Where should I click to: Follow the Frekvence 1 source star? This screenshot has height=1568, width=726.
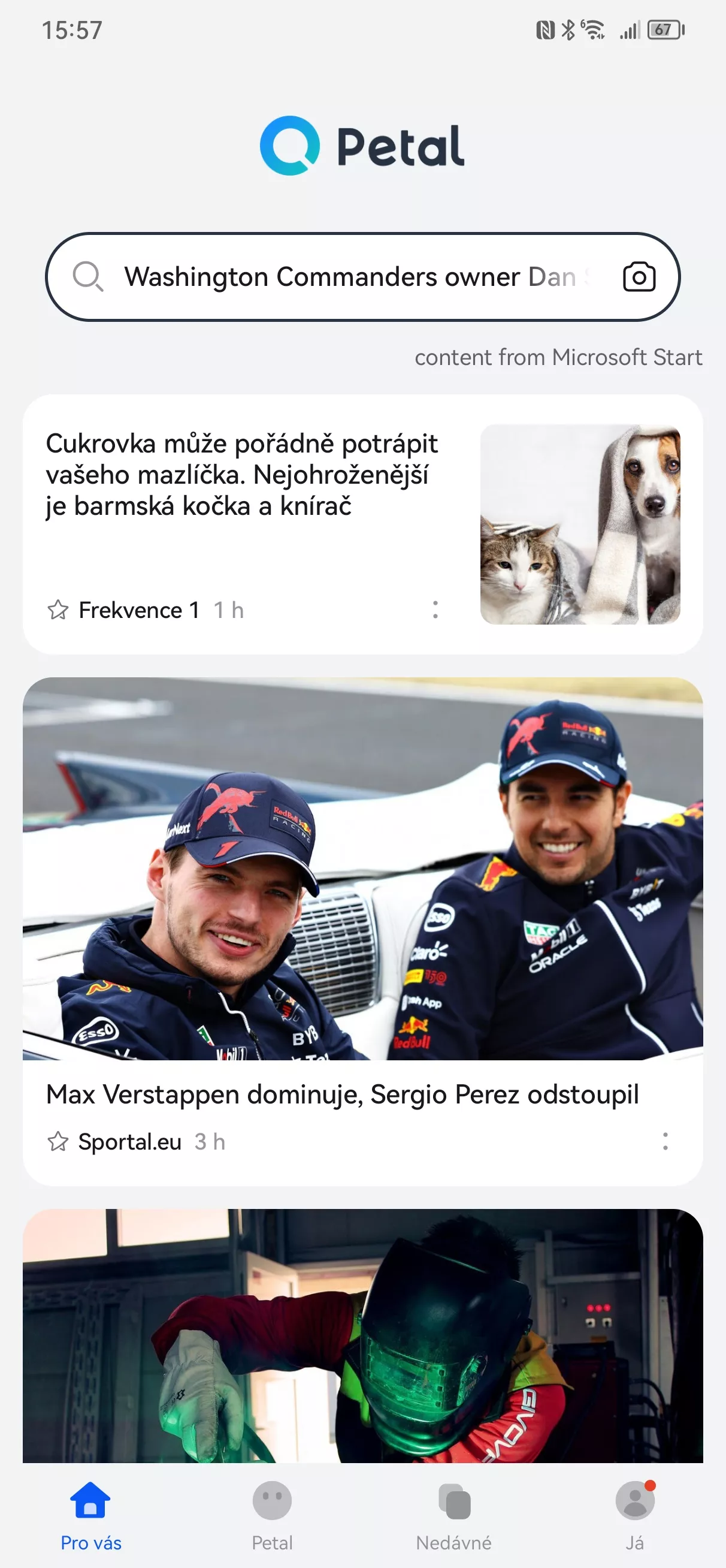[x=58, y=610]
